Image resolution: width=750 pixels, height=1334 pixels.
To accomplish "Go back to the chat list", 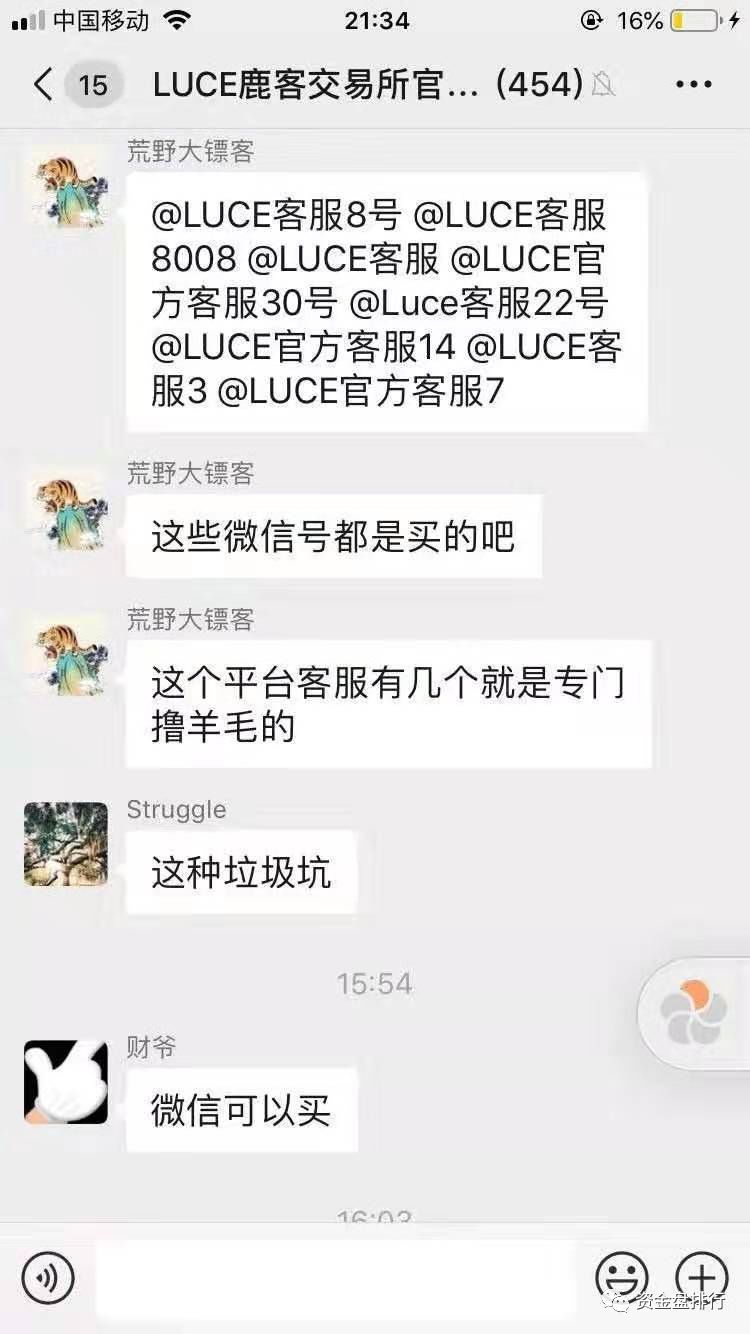I will [42, 85].
